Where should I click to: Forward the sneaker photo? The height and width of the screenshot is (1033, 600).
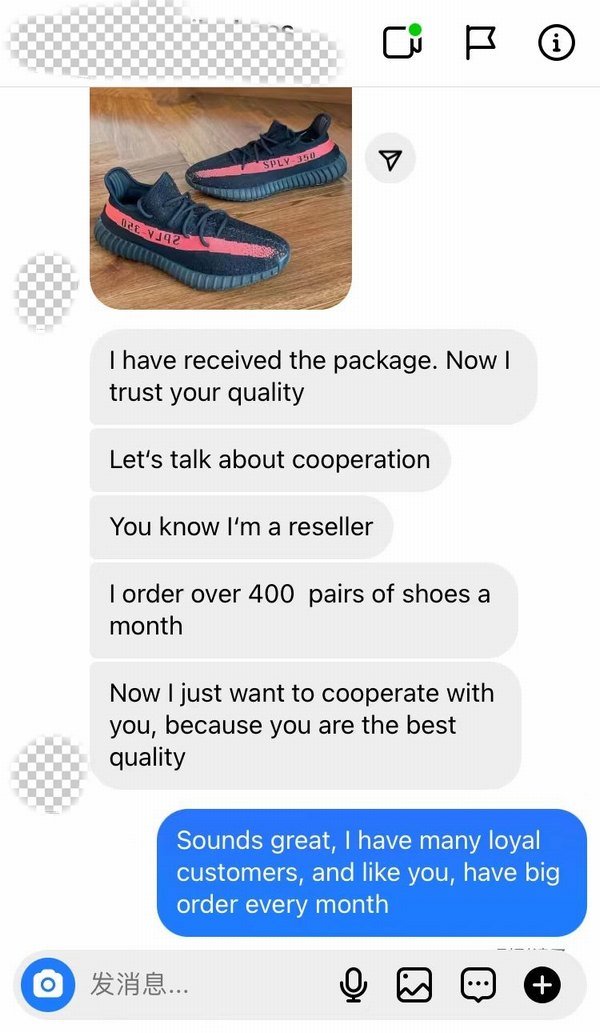[390, 160]
